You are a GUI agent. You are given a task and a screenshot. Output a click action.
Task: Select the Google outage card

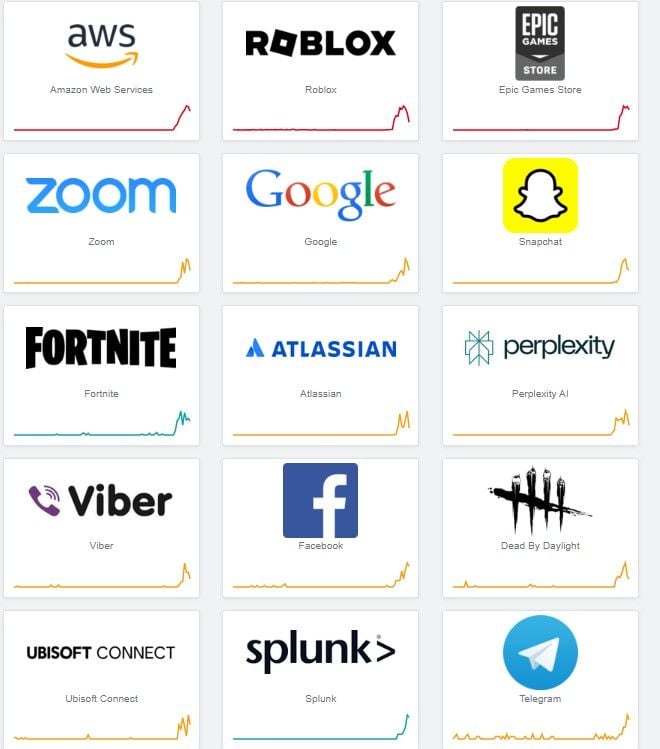(320, 222)
